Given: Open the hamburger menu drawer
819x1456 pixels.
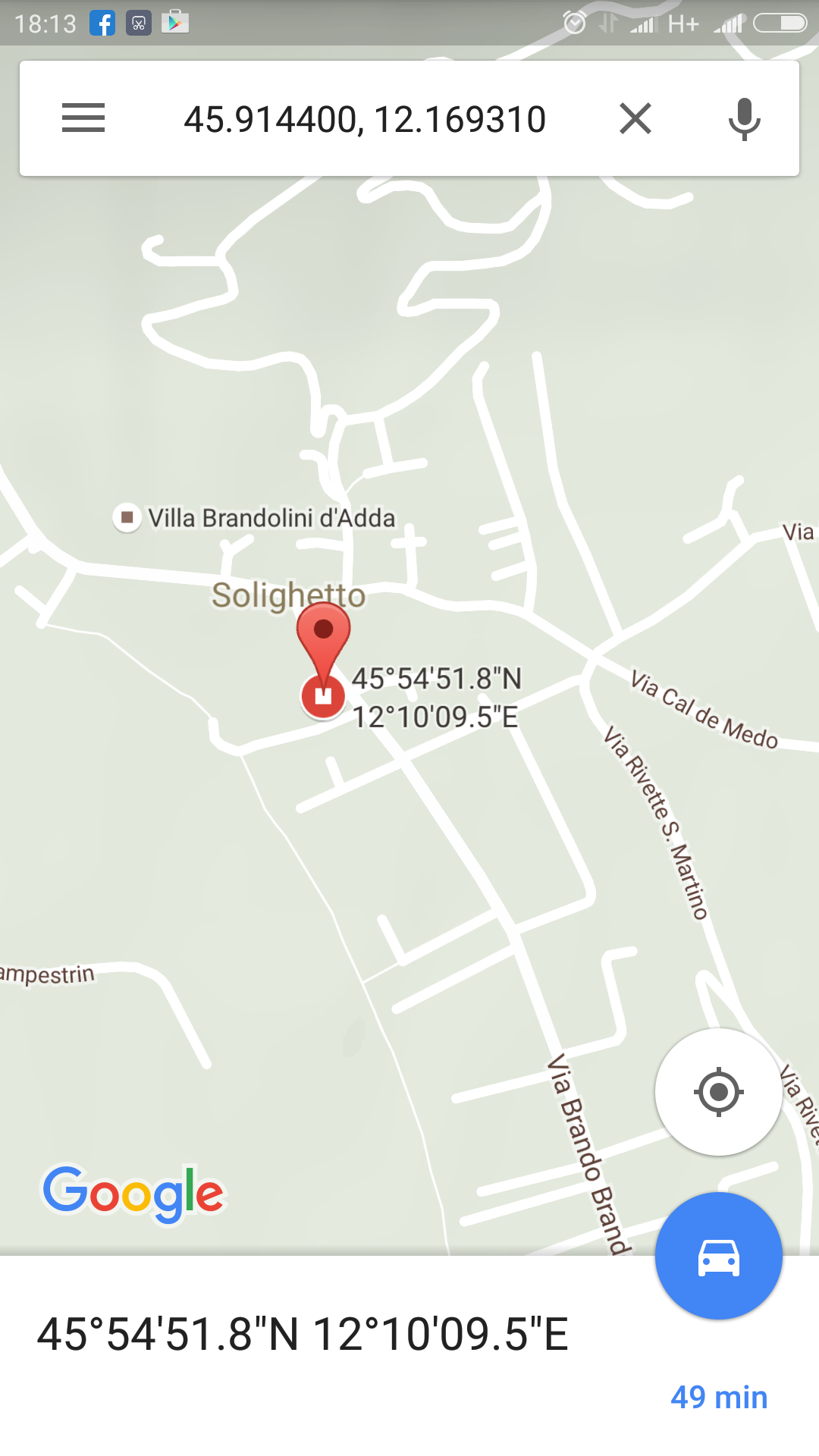Looking at the screenshot, I should click(83, 118).
